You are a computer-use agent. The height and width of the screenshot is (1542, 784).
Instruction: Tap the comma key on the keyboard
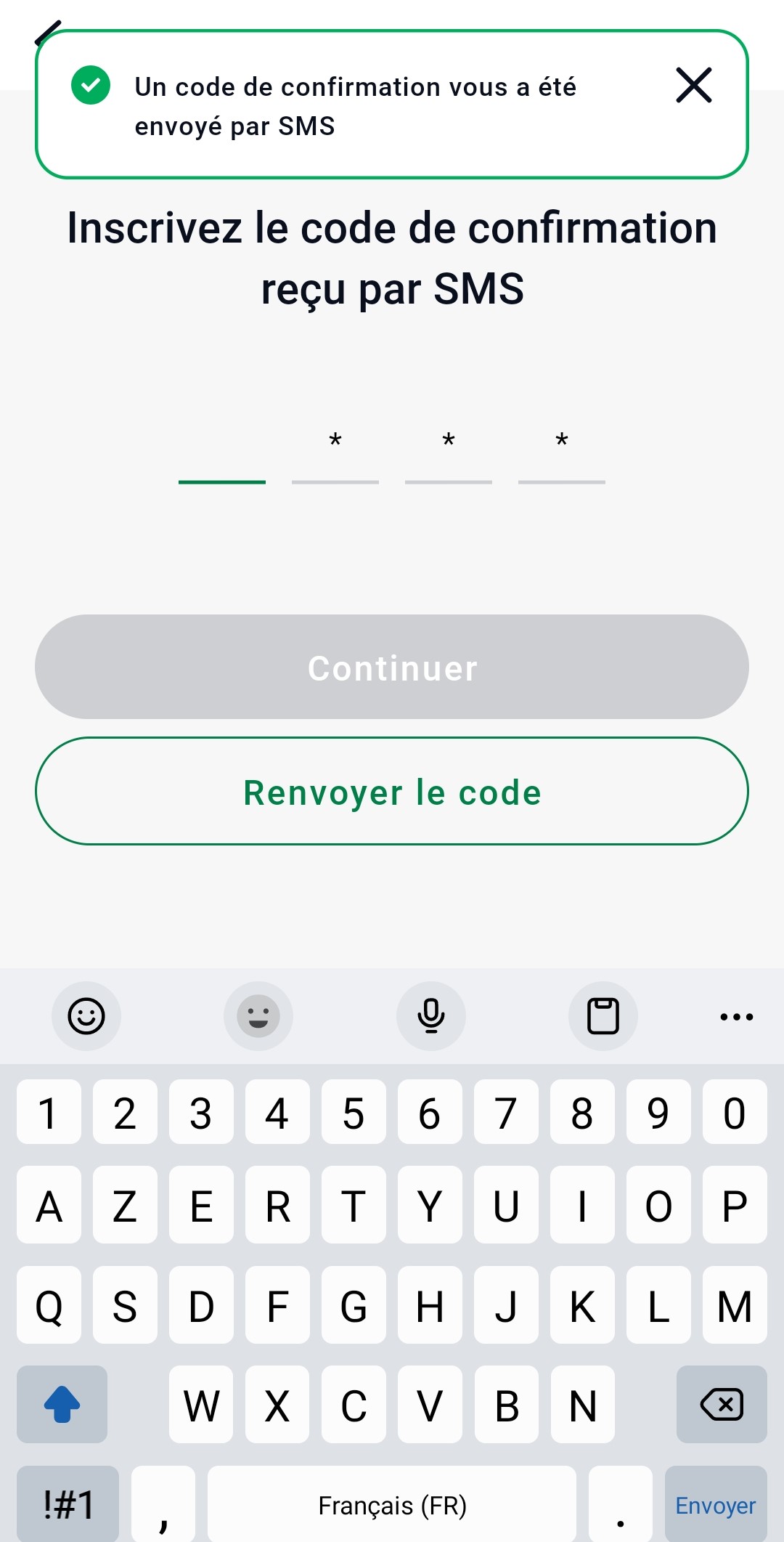[x=163, y=1504]
